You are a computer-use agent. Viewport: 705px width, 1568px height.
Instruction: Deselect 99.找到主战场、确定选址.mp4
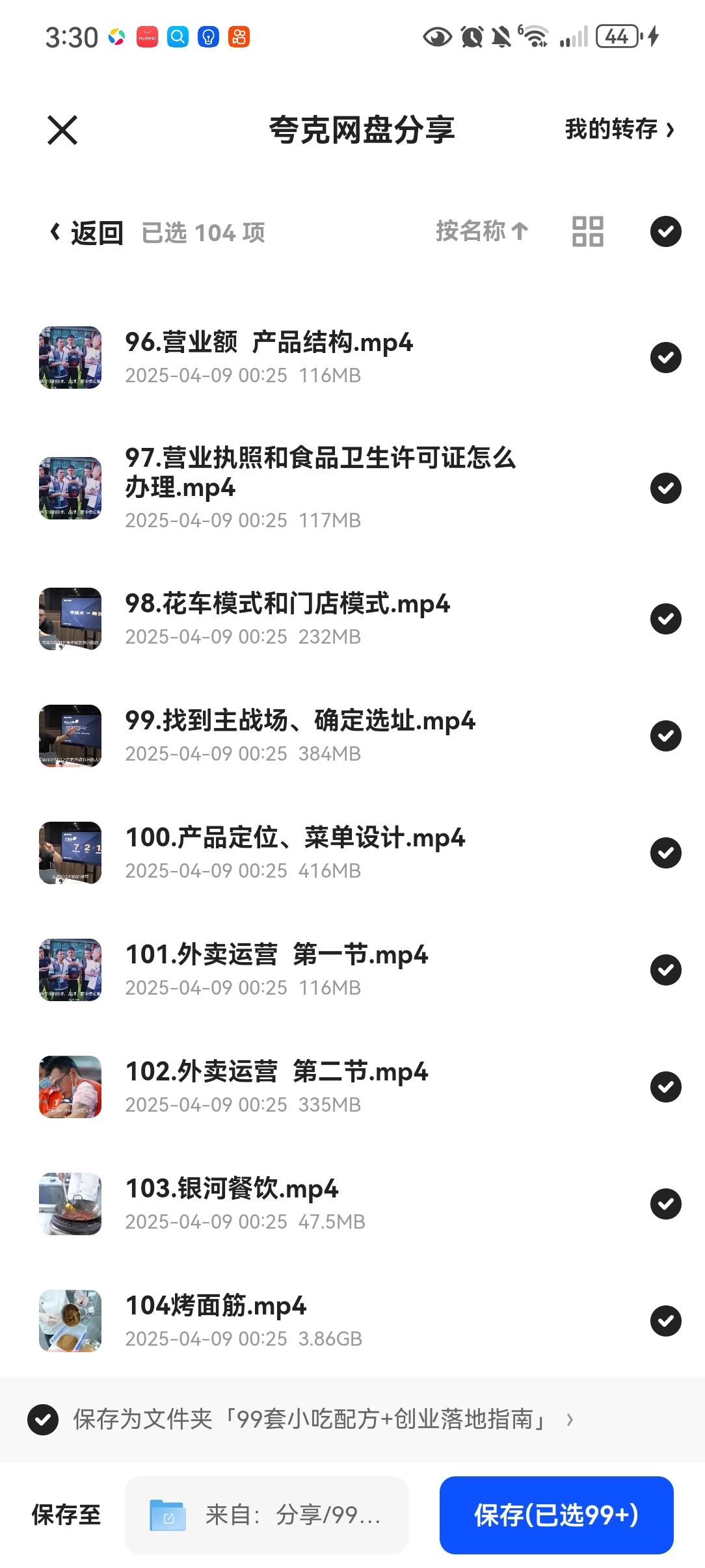[x=665, y=736]
